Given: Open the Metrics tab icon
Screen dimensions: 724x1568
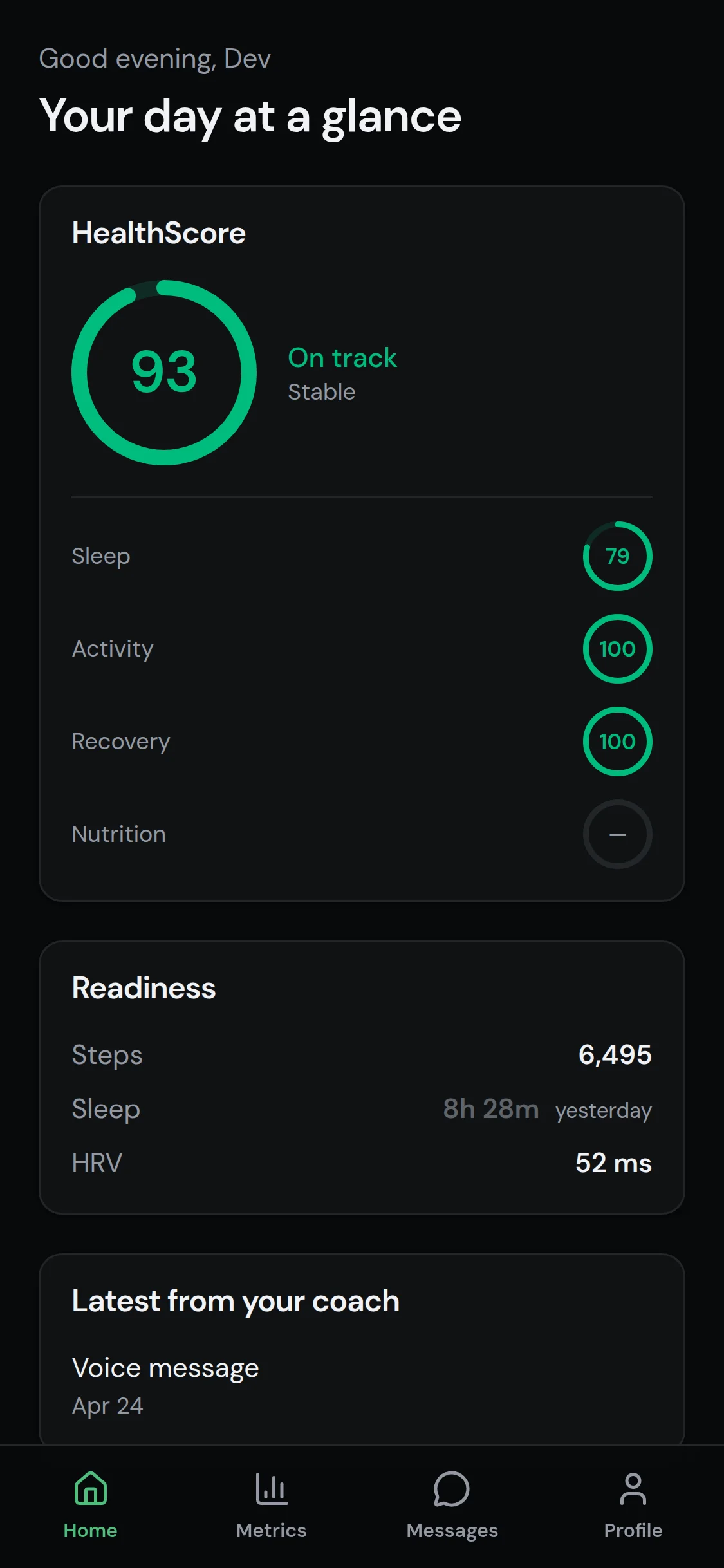Looking at the screenshot, I should tap(271, 1489).
